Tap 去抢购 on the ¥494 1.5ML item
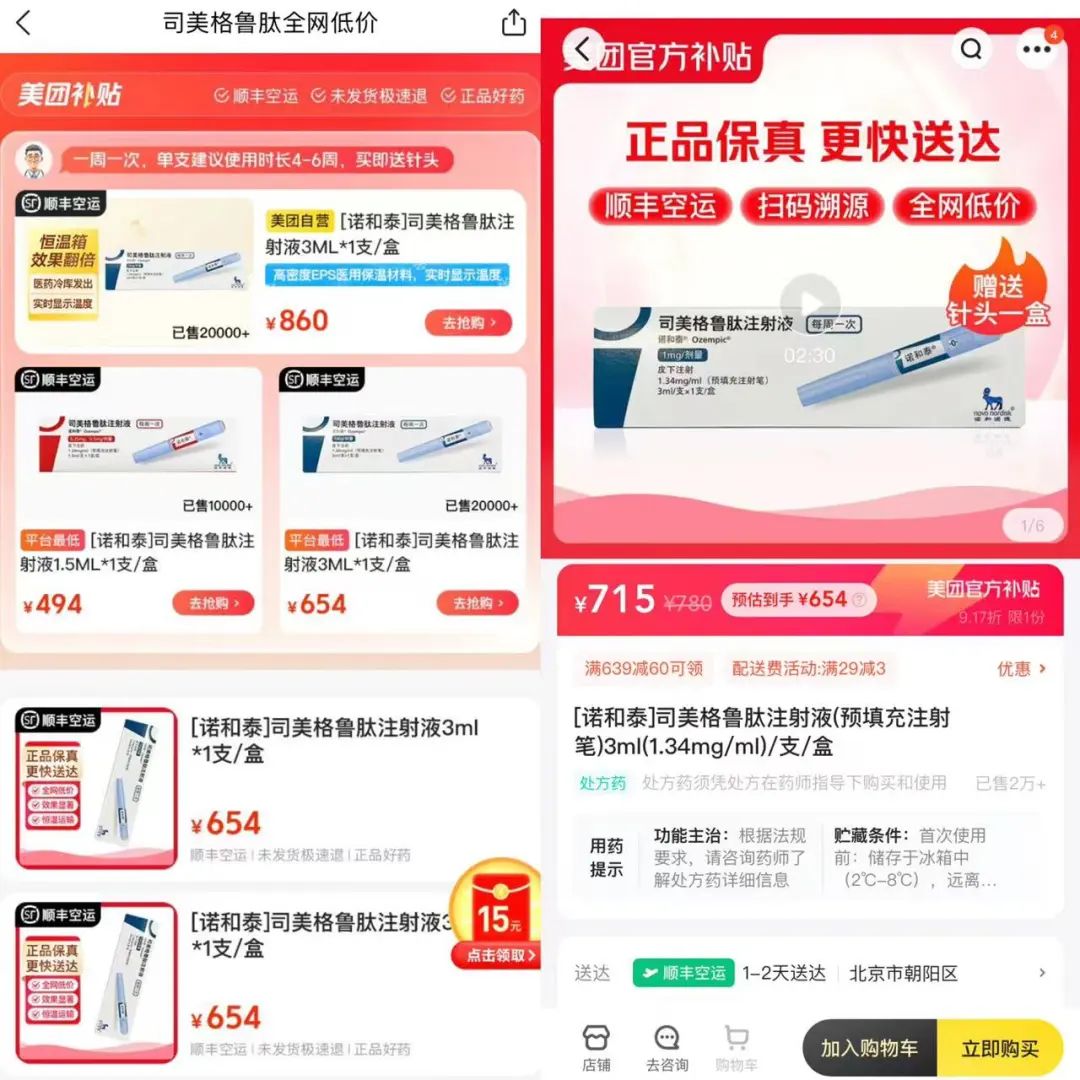The height and width of the screenshot is (1080, 1080). pos(213,603)
